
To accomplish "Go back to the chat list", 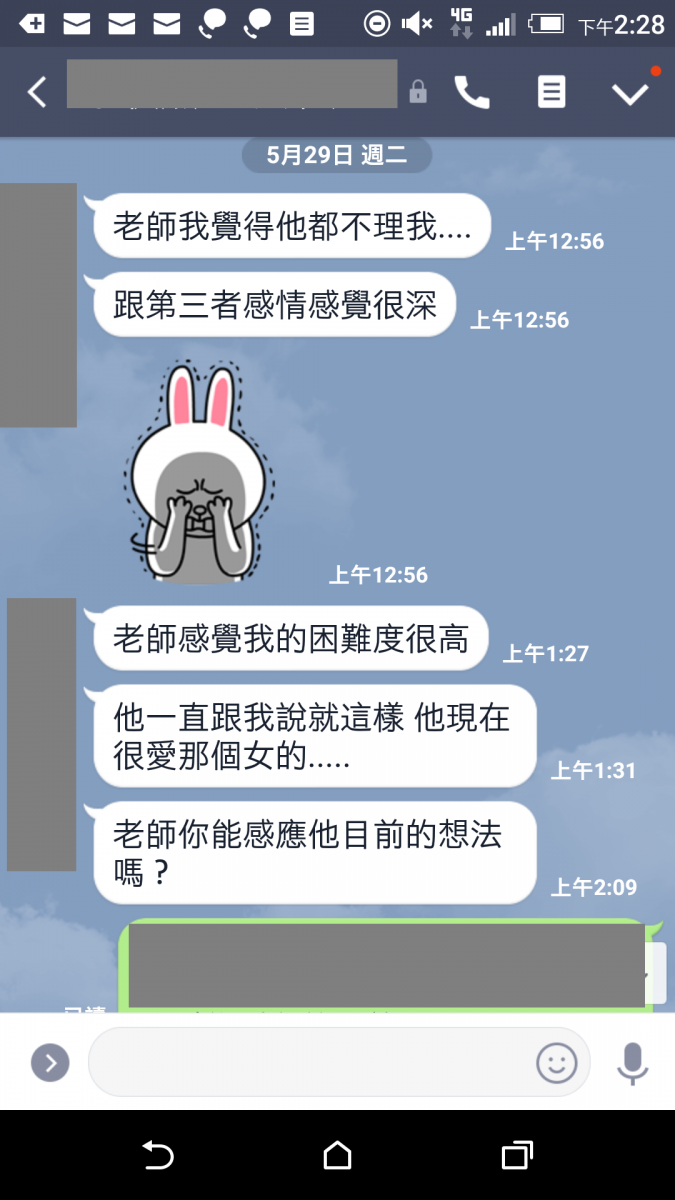I will 37,93.
